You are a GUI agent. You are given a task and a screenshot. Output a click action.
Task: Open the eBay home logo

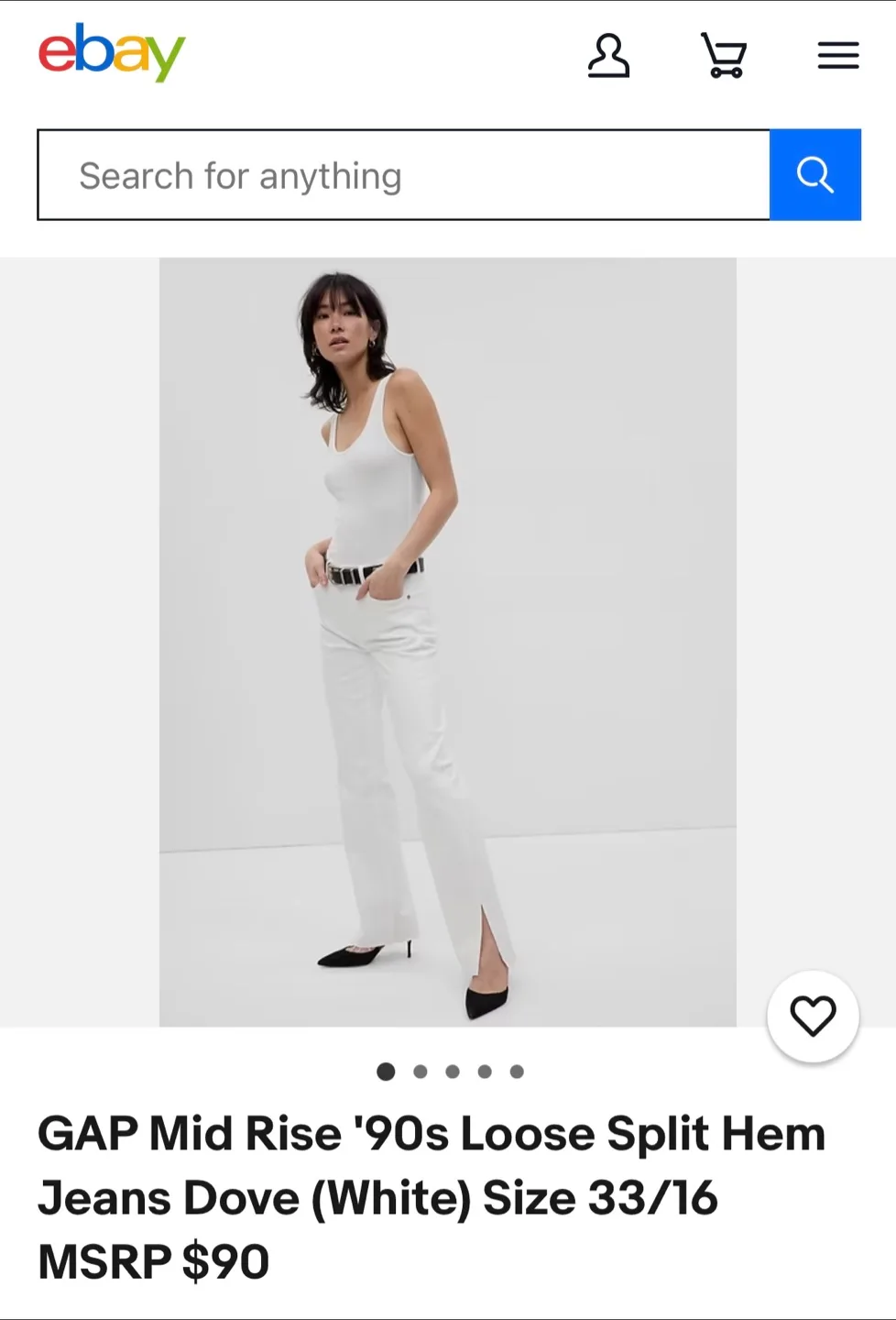[111, 53]
